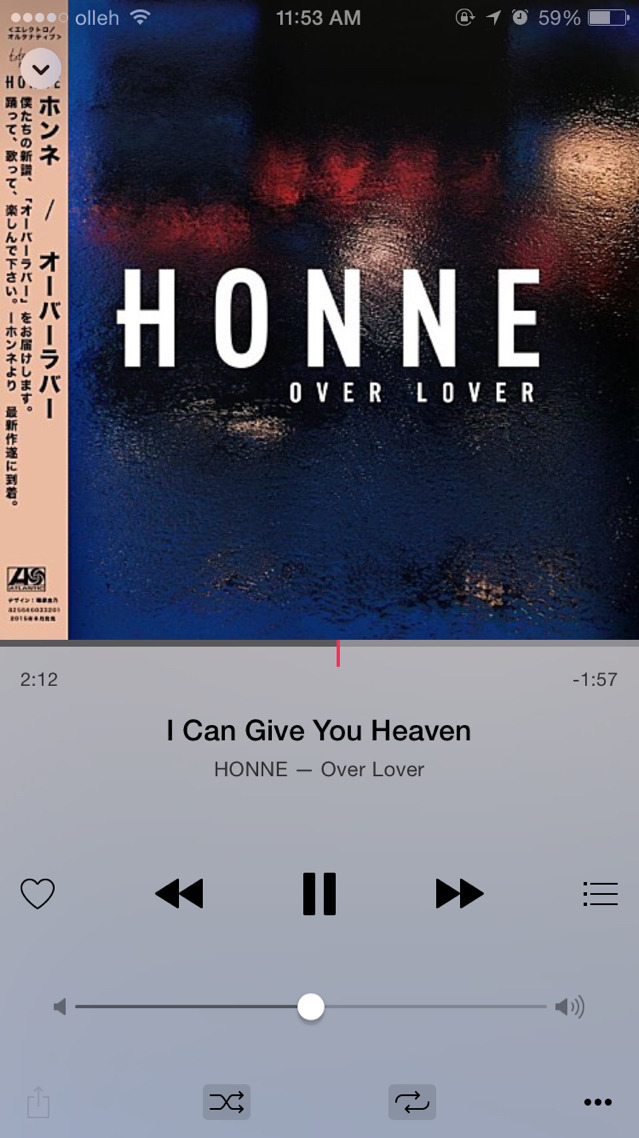Share this song with the share icon

point(38,1102)
